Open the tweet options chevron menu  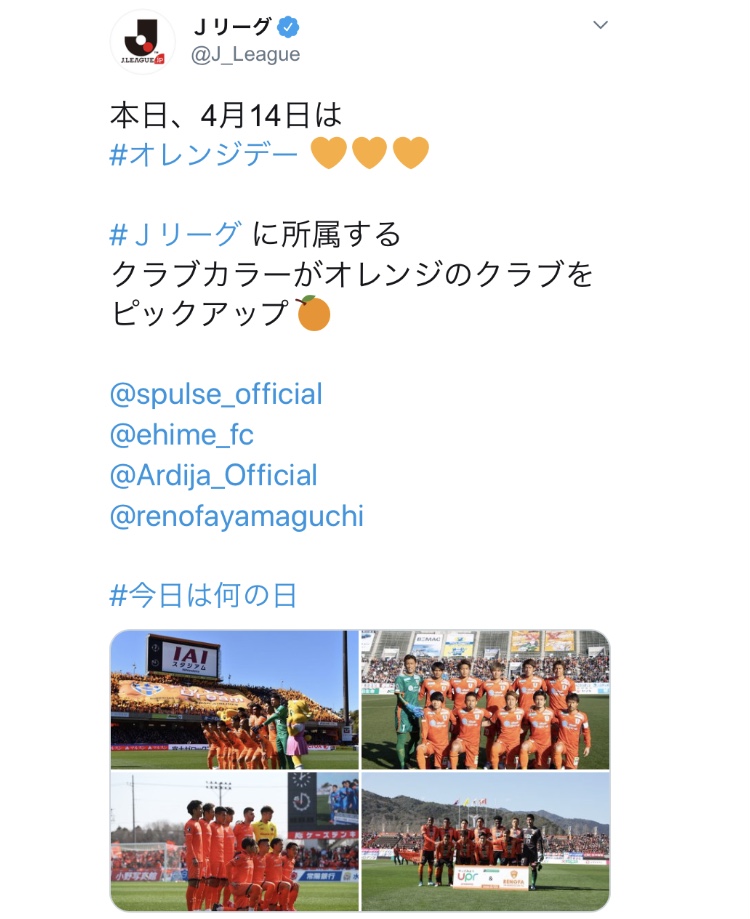coord(600,25)
